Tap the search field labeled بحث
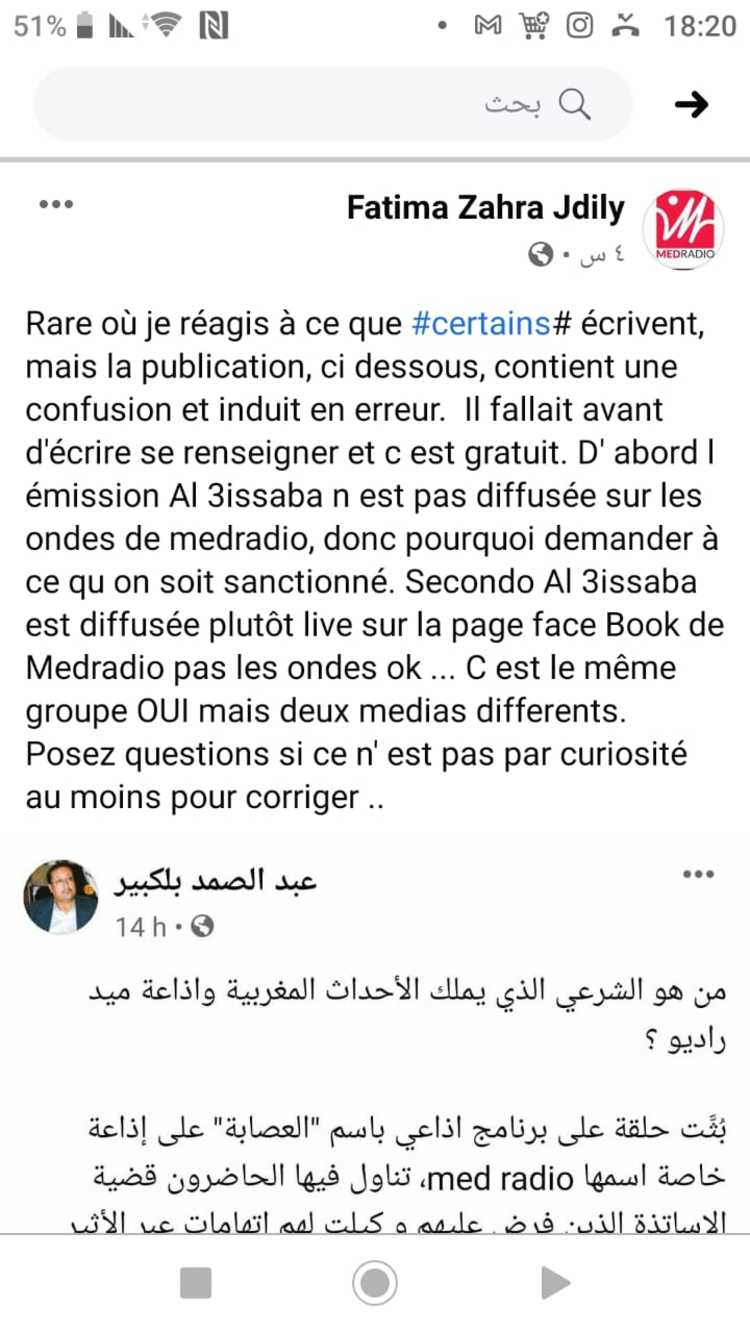Screen dimensions: 750x1333 click(333, 104)
